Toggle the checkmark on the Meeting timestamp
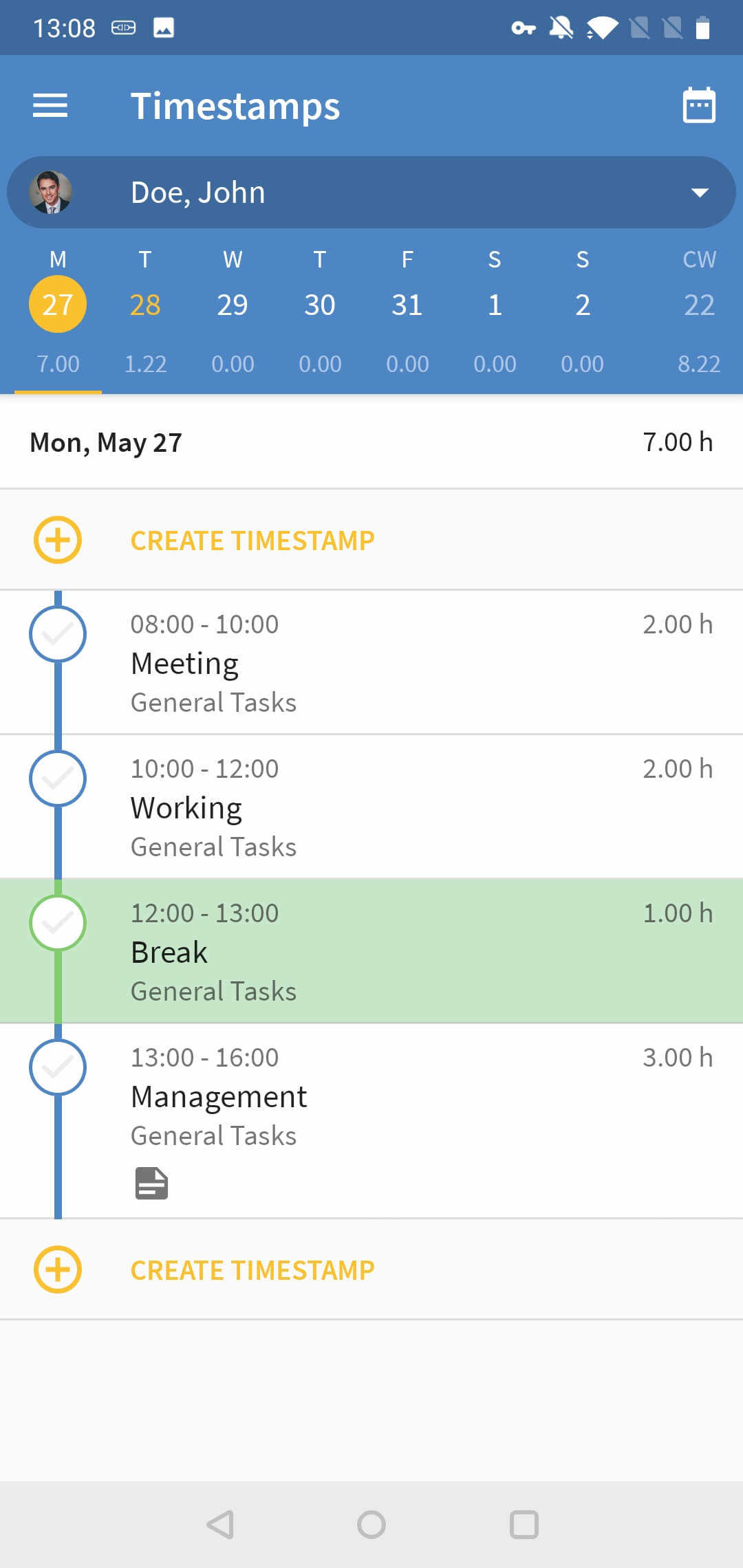 (58, 634)
